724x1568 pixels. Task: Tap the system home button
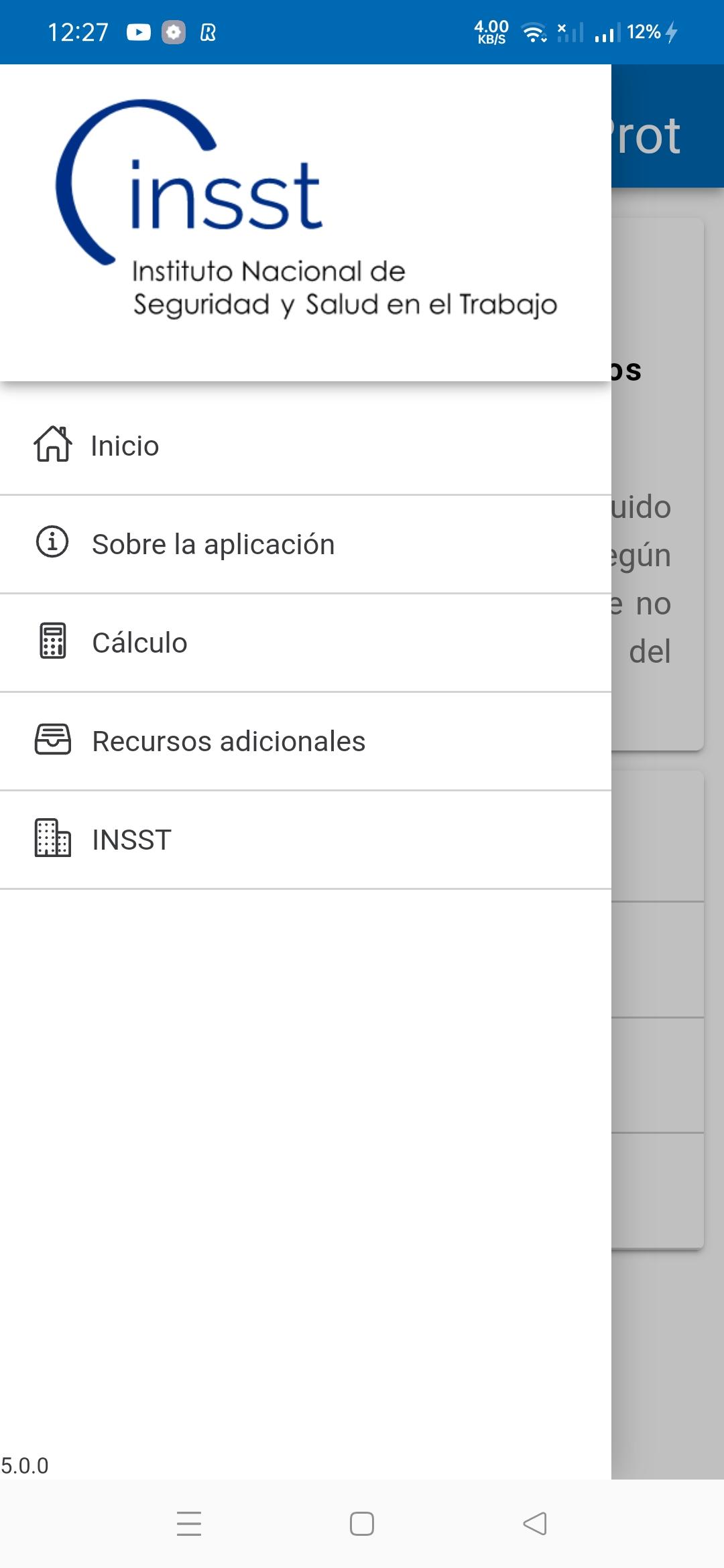[x=362, y=1523]
